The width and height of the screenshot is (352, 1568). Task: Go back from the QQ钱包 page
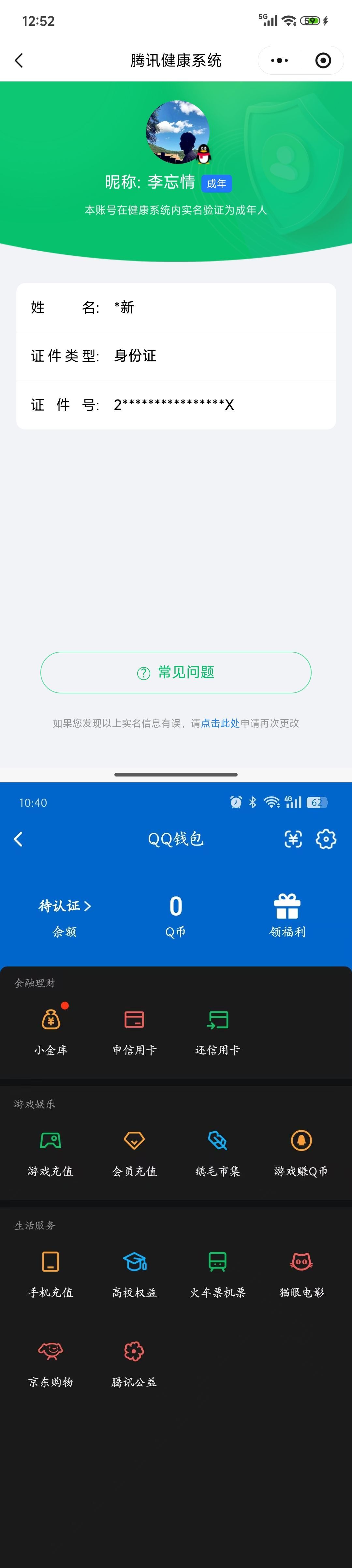(x=18, y=839)
